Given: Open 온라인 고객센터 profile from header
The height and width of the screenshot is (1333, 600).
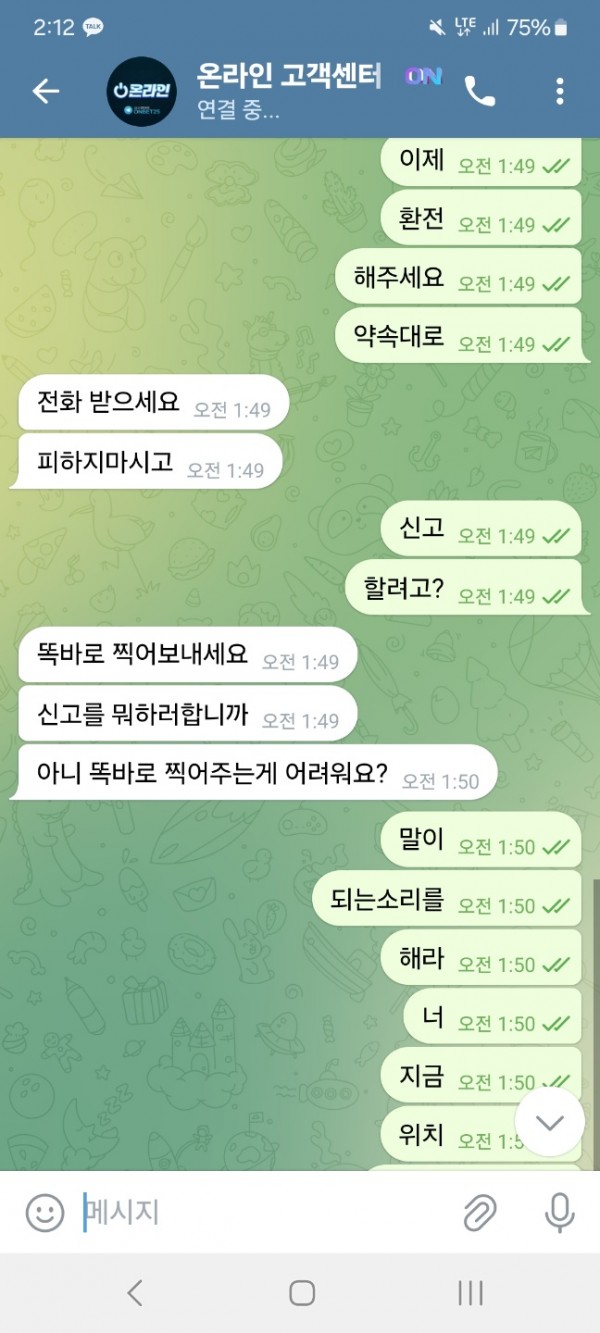Looking at the screenshot, I should pyautogui.click(x=290, y=91).
